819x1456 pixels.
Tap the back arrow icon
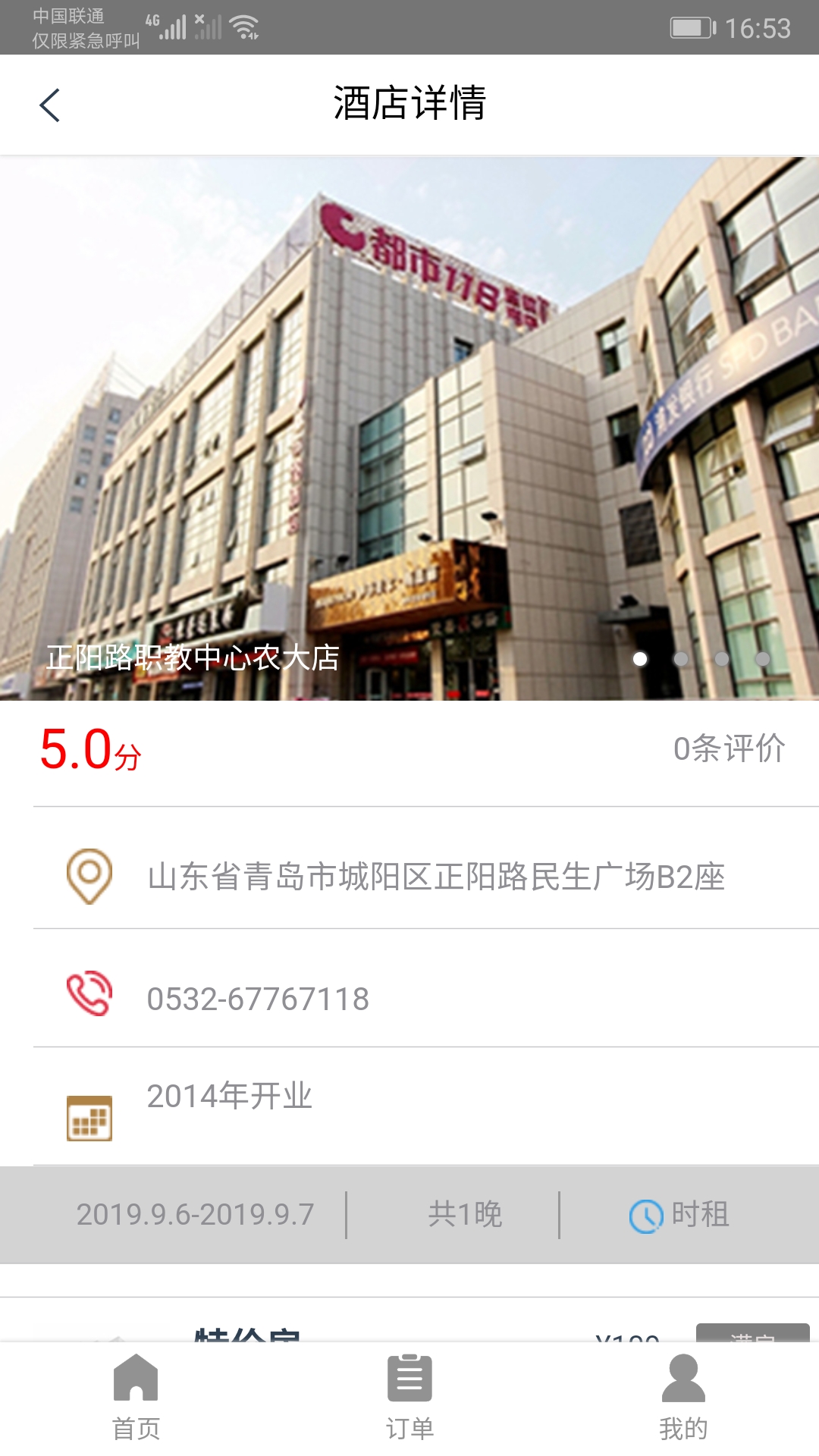point(51,105)
